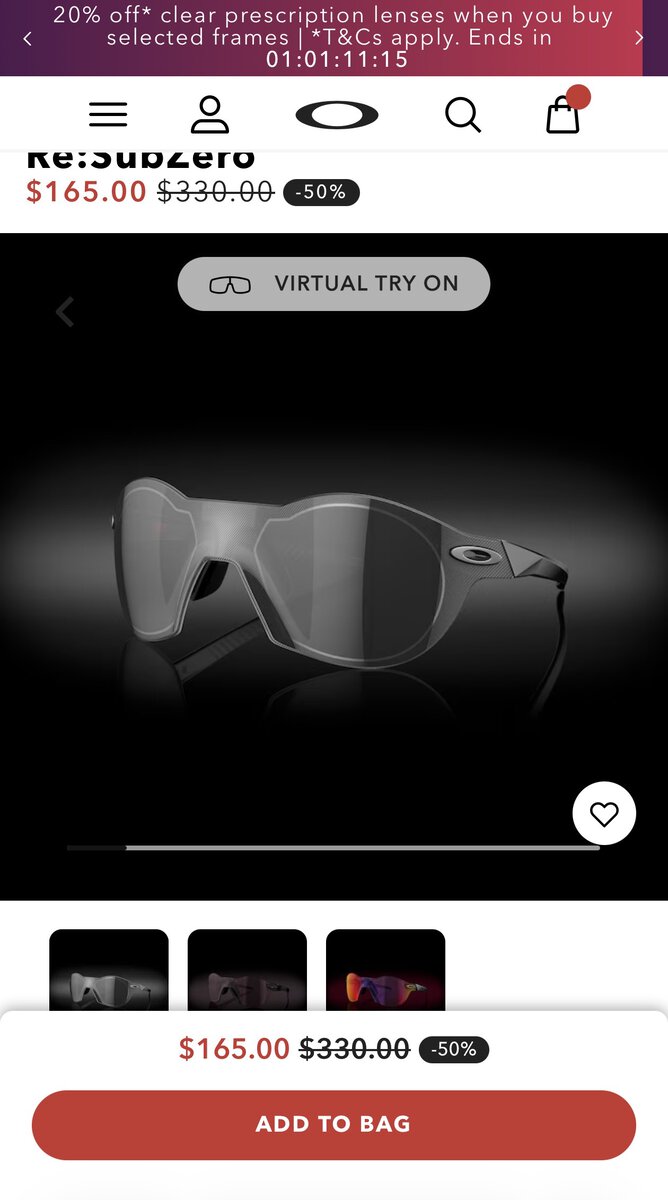Go to the Oakley home logo
Image resolution: width=668 pixels, height=1200 pixels.
pos(337,116)
